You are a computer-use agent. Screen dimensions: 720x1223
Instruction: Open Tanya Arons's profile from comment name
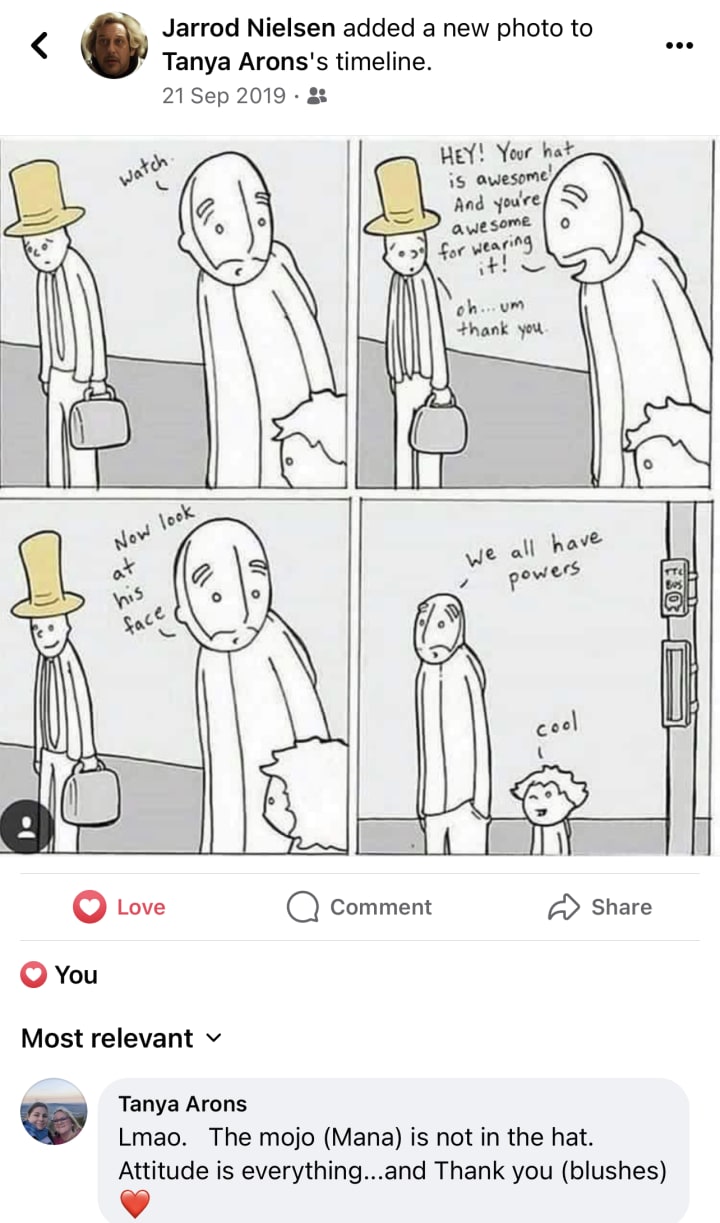182,1104
